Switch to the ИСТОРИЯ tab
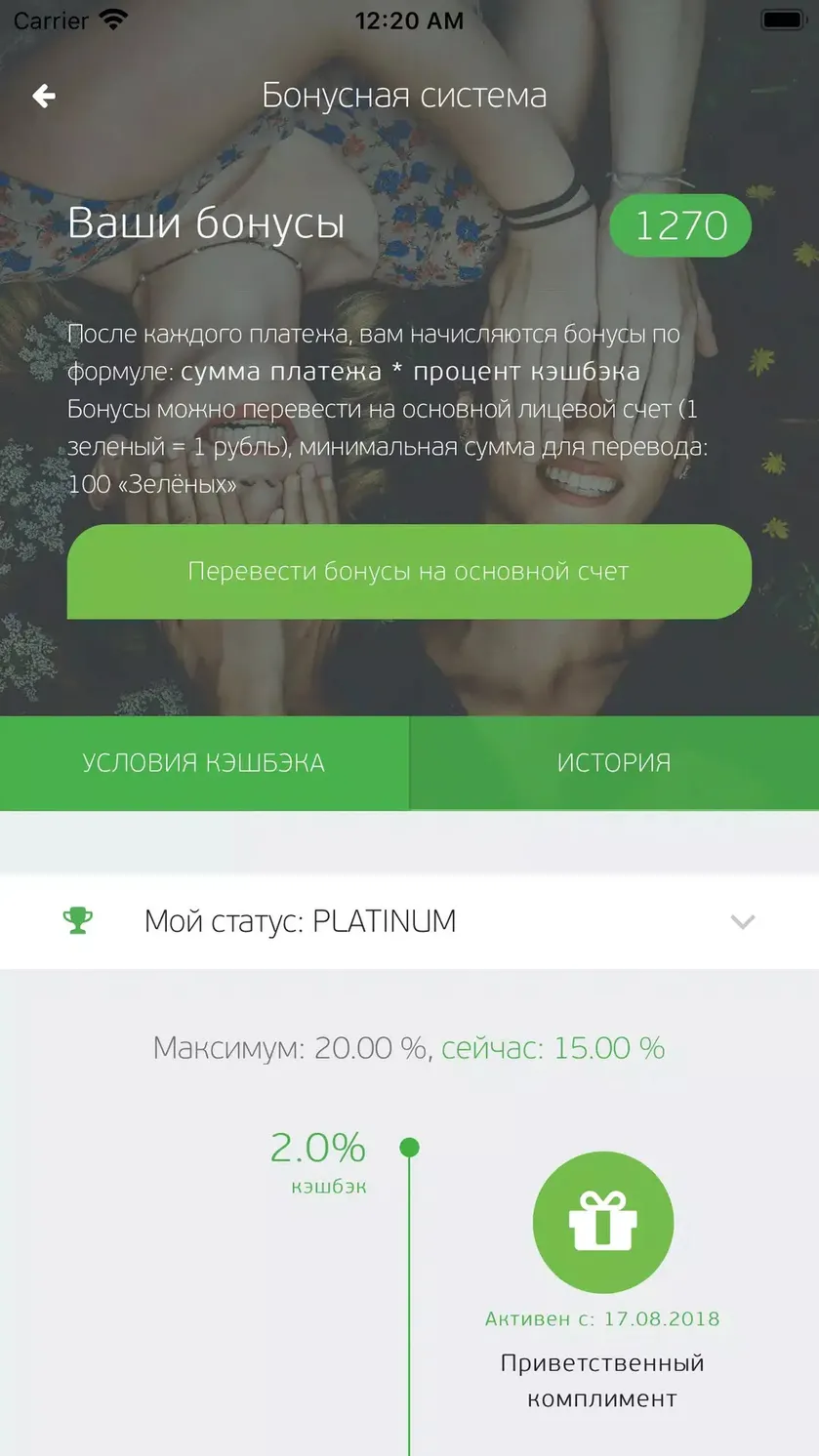This screenshot has width=819, height=1456. (614, 763)
